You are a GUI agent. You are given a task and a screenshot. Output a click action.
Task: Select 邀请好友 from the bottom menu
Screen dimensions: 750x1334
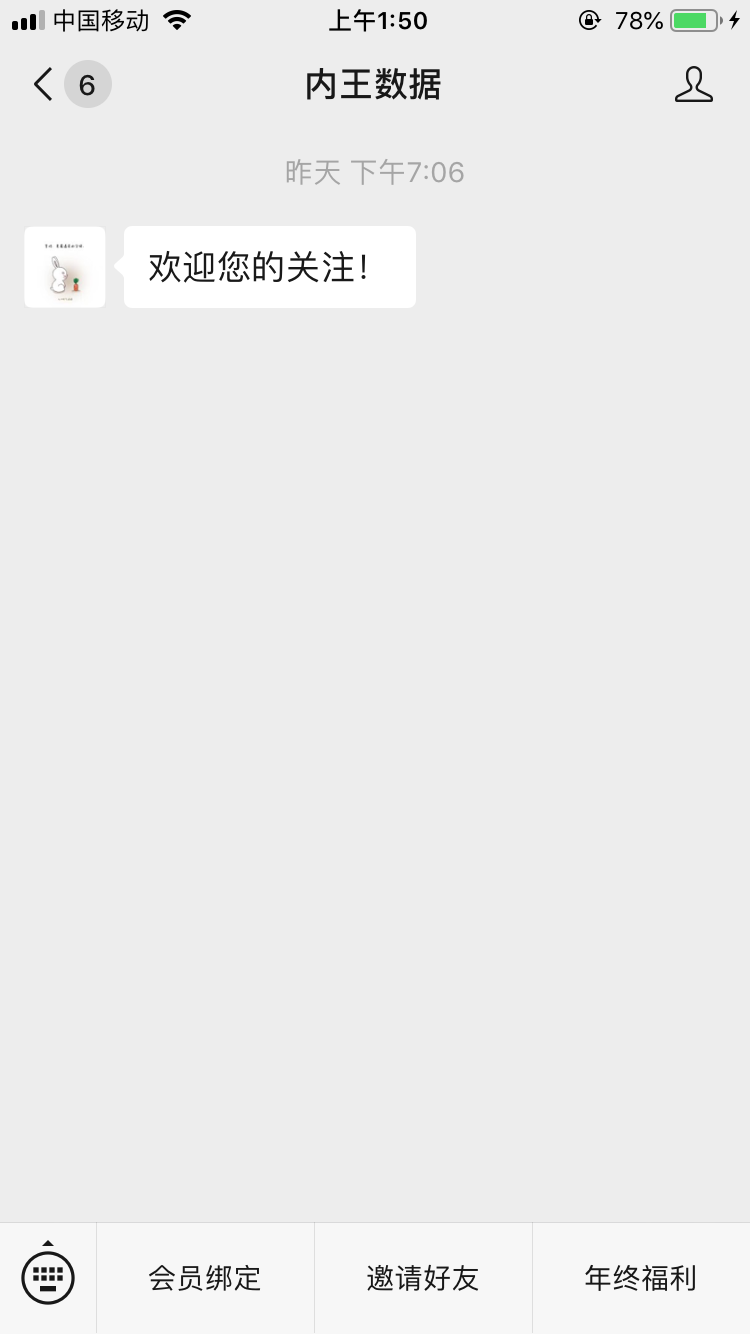tap(423, 1278)
